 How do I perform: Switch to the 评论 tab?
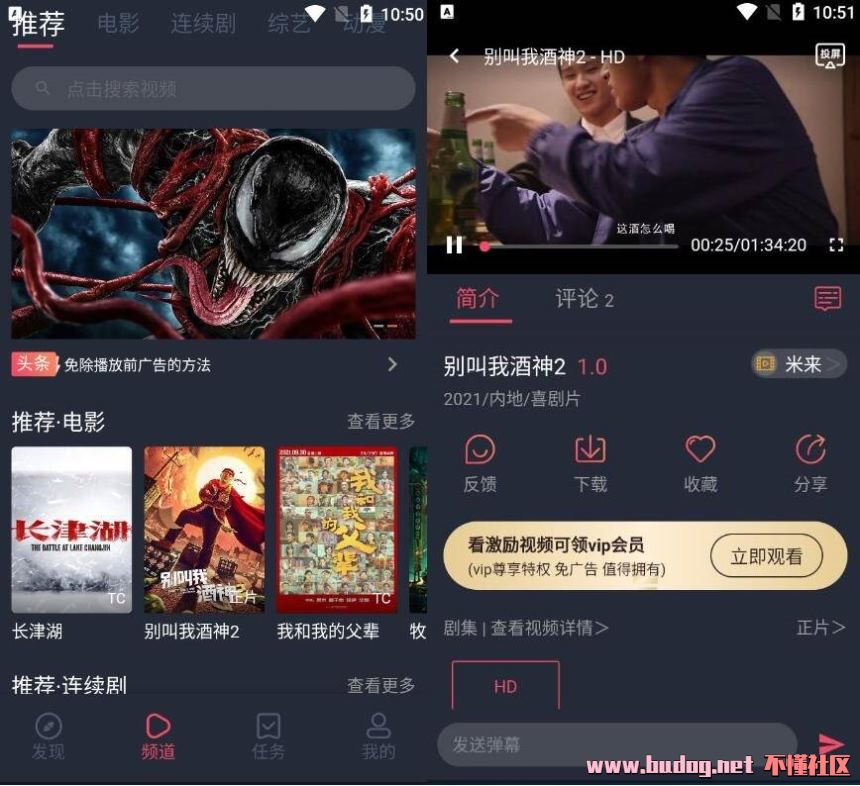click(584, 299)
